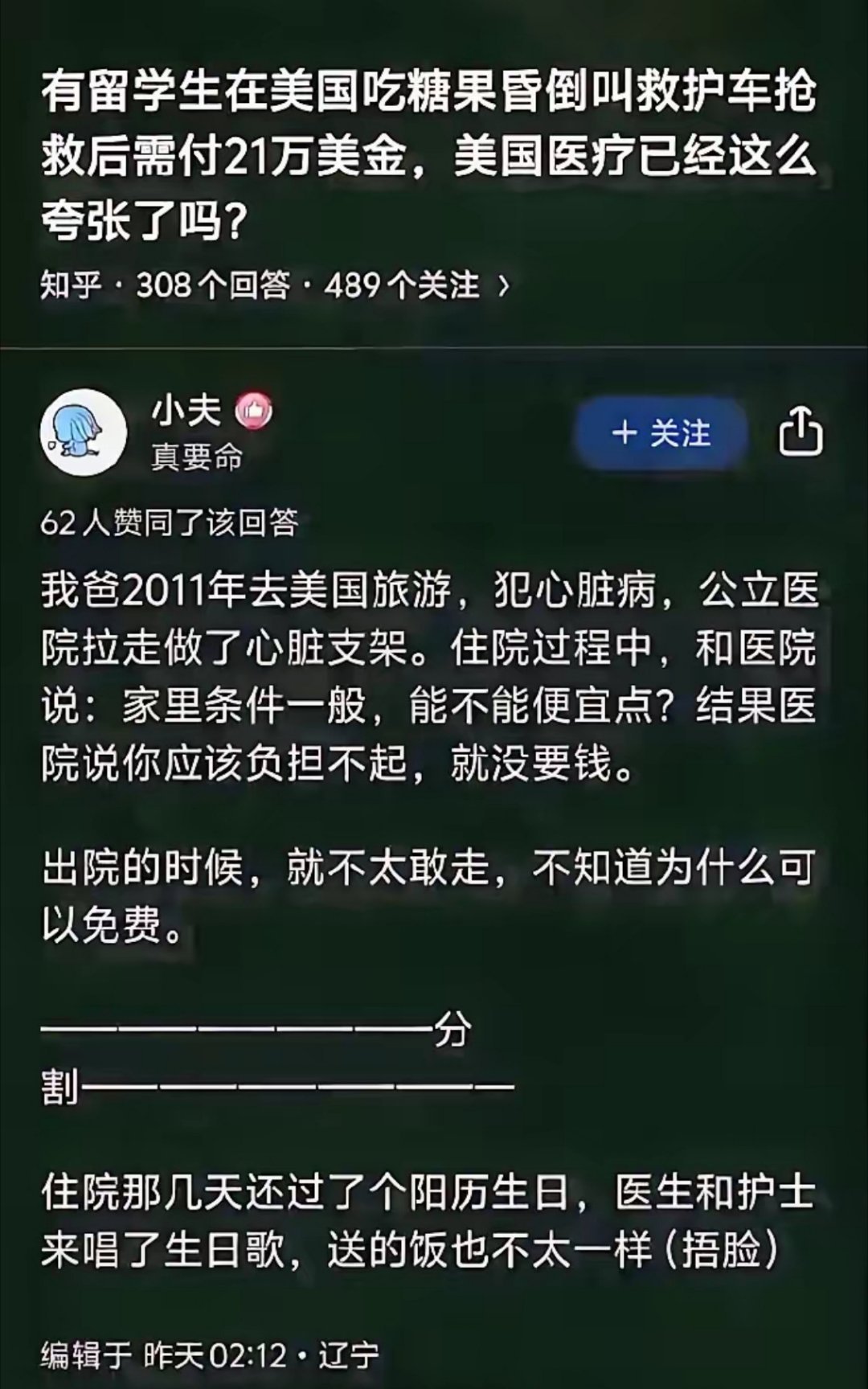This screenshot has height=1389, width=868.
Task: Tap the medal icon next to the username
Action: click(256, 410)
